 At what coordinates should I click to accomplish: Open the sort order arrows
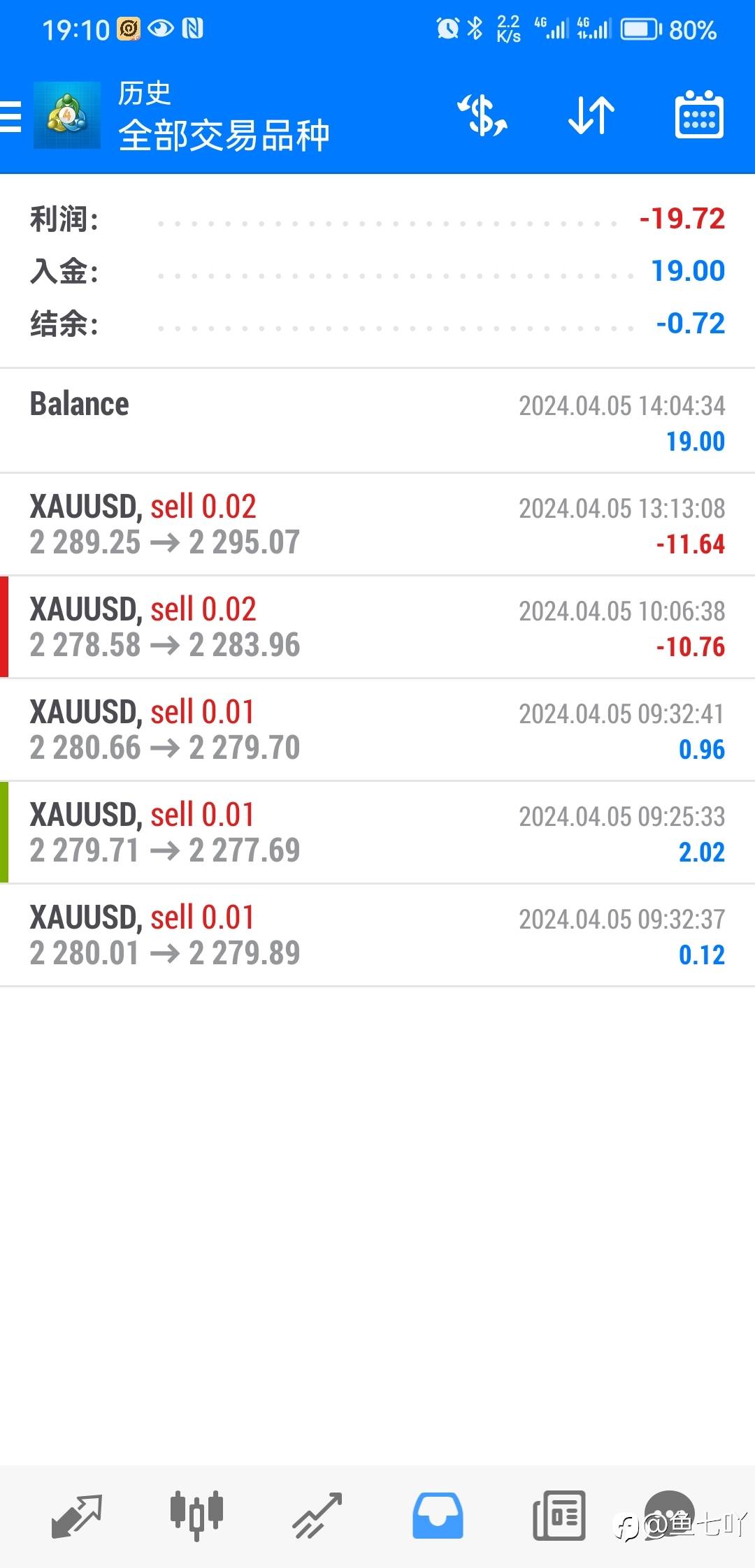[591, 116]
